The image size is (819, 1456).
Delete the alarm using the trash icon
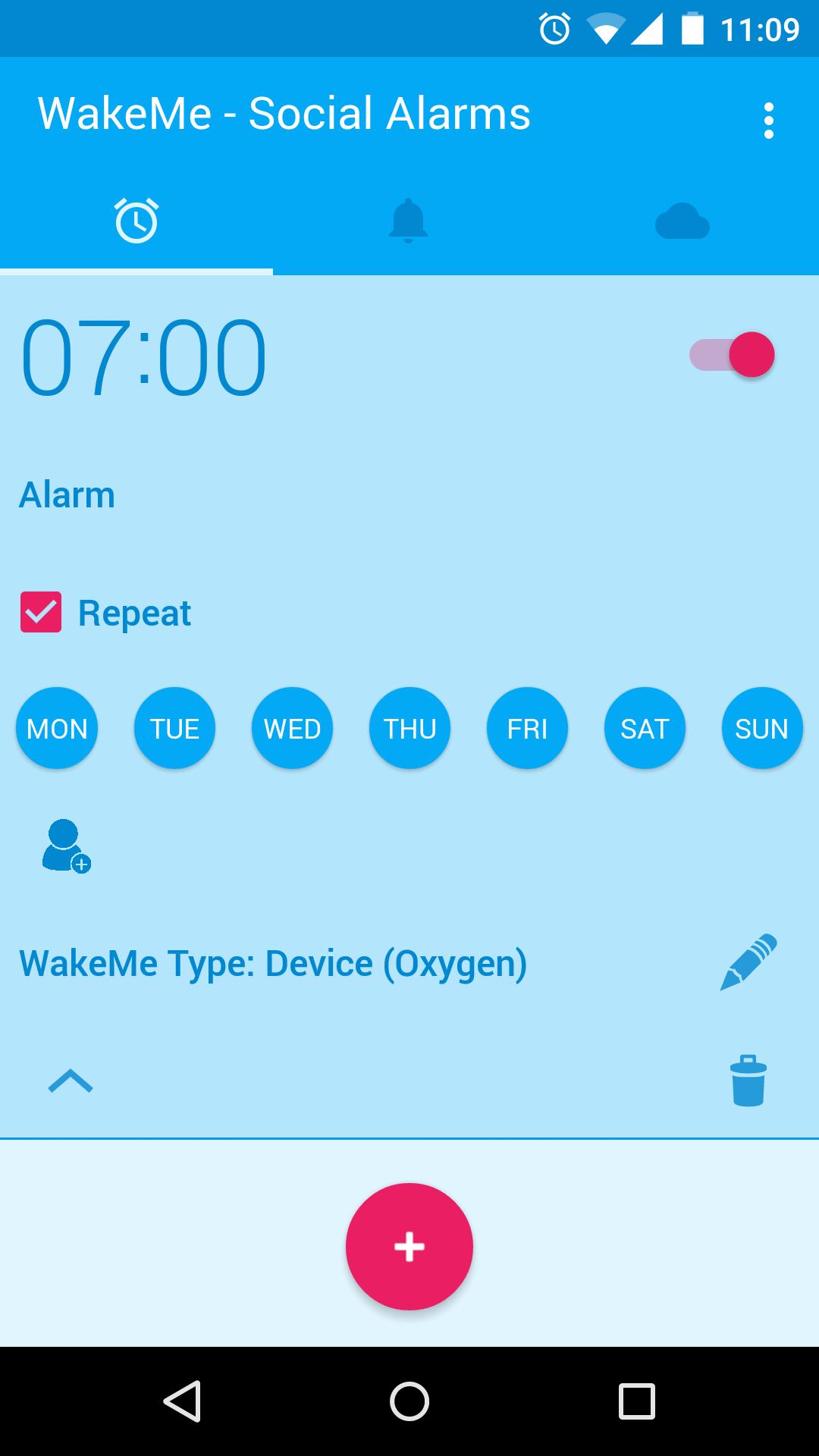747,1082
